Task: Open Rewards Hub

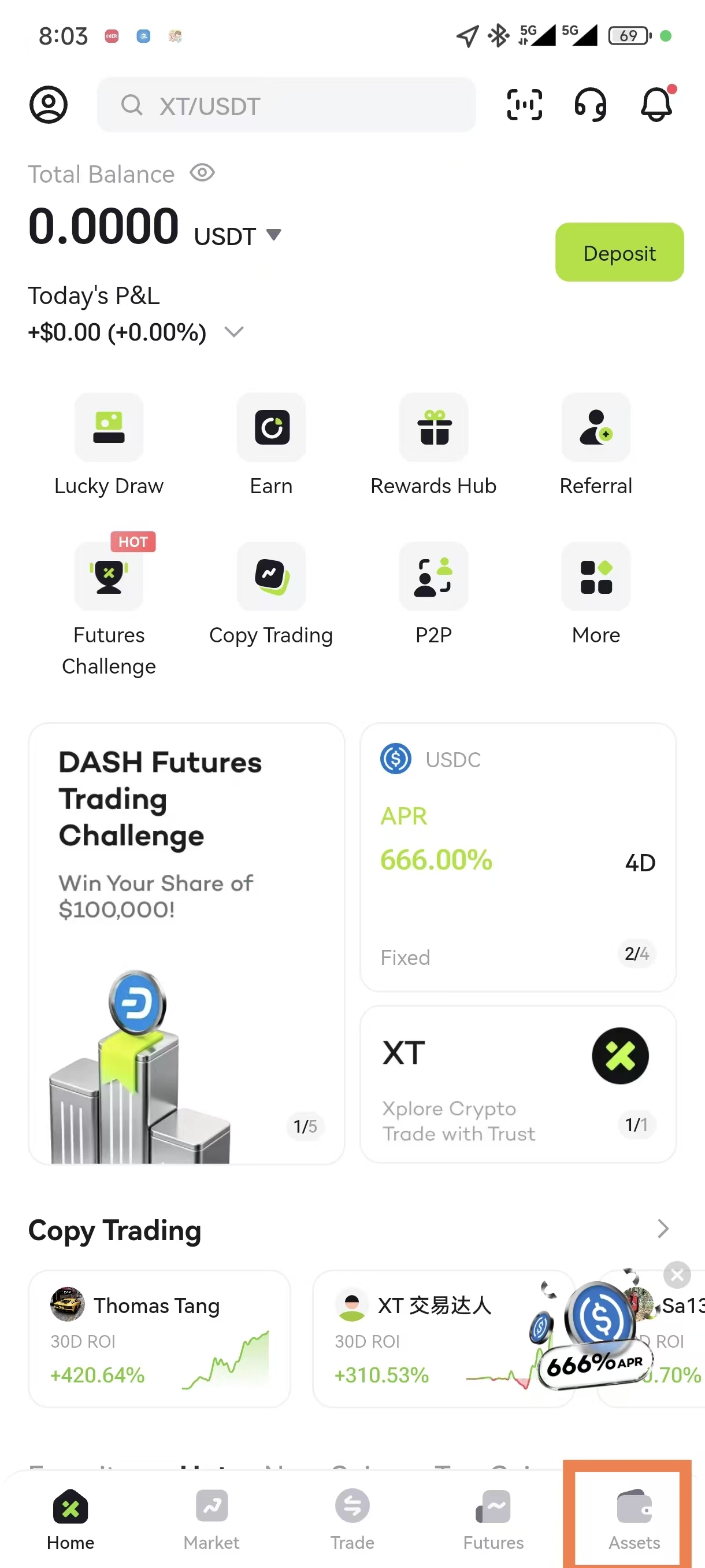Action: click(433, 445)
